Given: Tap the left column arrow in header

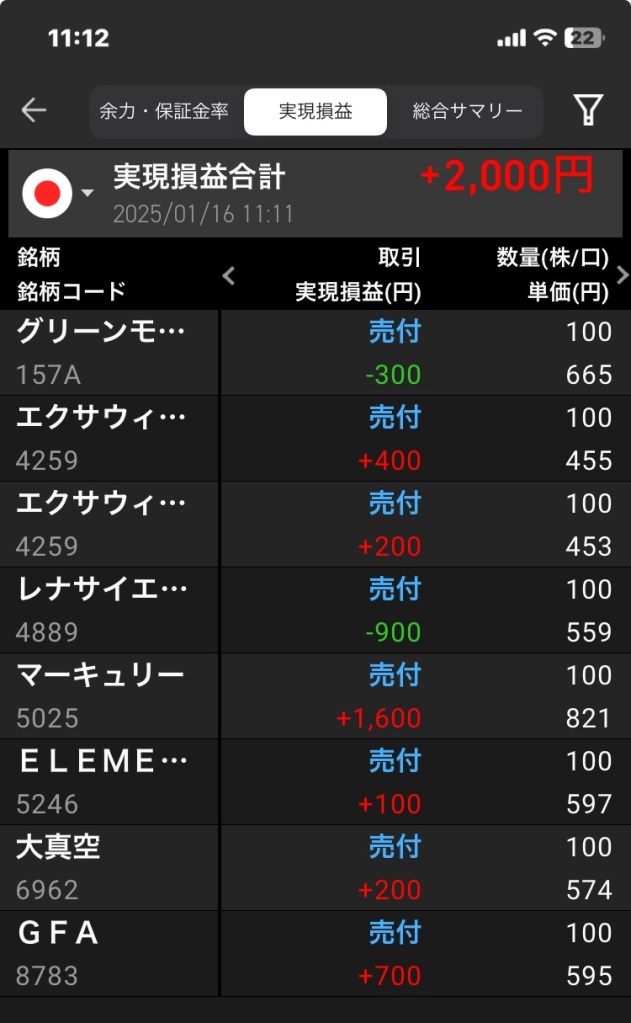Looking at the screenshot, I should tap(229, 275).
